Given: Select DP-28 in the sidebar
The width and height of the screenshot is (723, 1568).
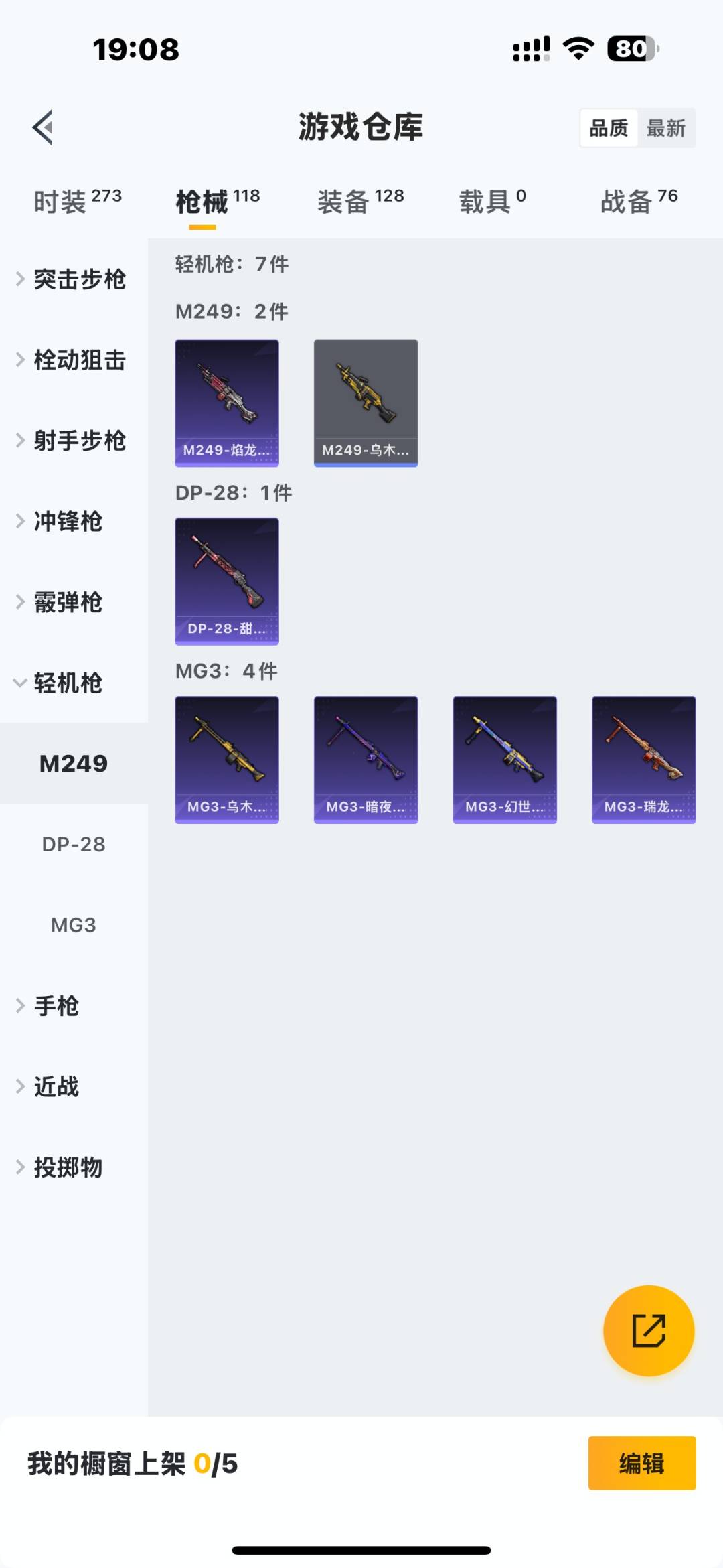Looking at the screenshot, I should 74,845.
